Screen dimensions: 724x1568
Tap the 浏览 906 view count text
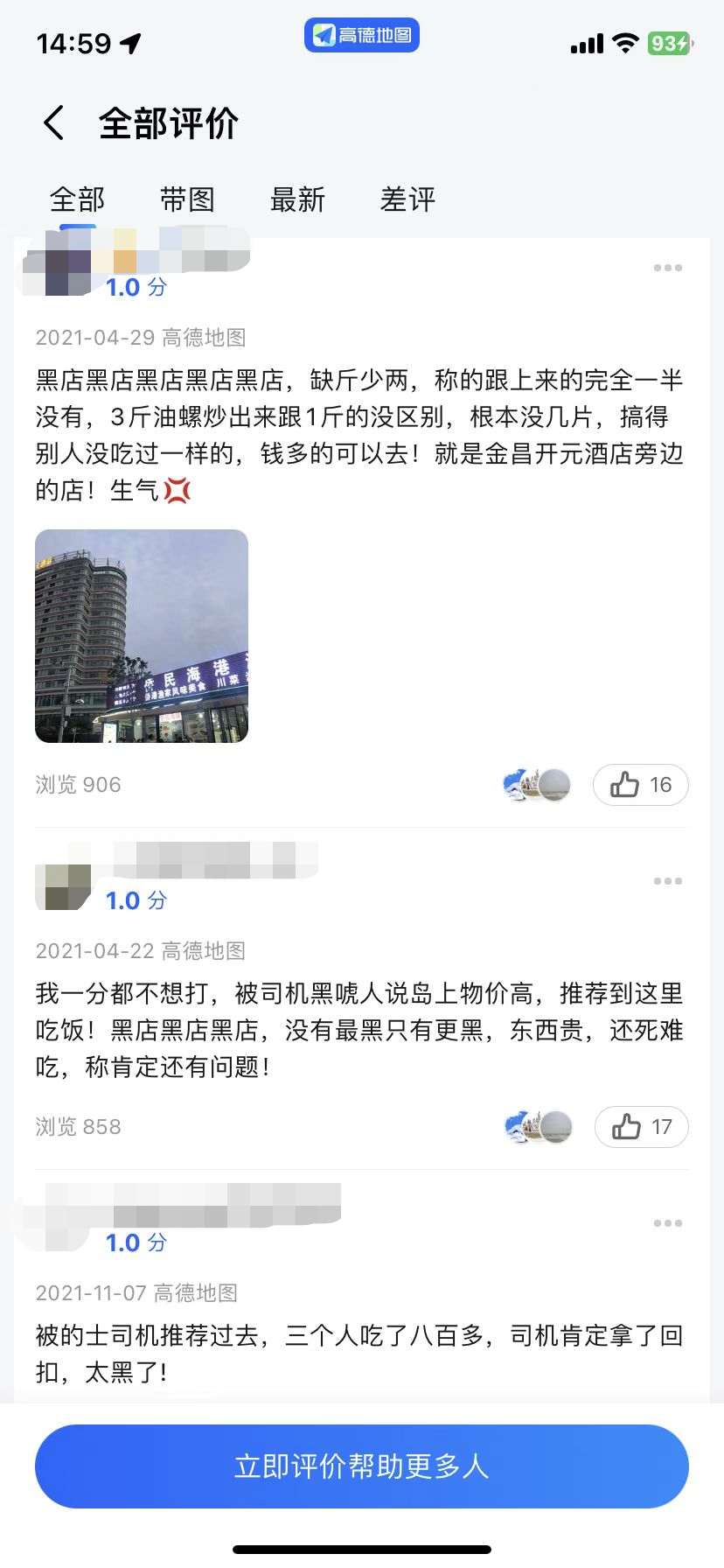click(x=78, y=785)
